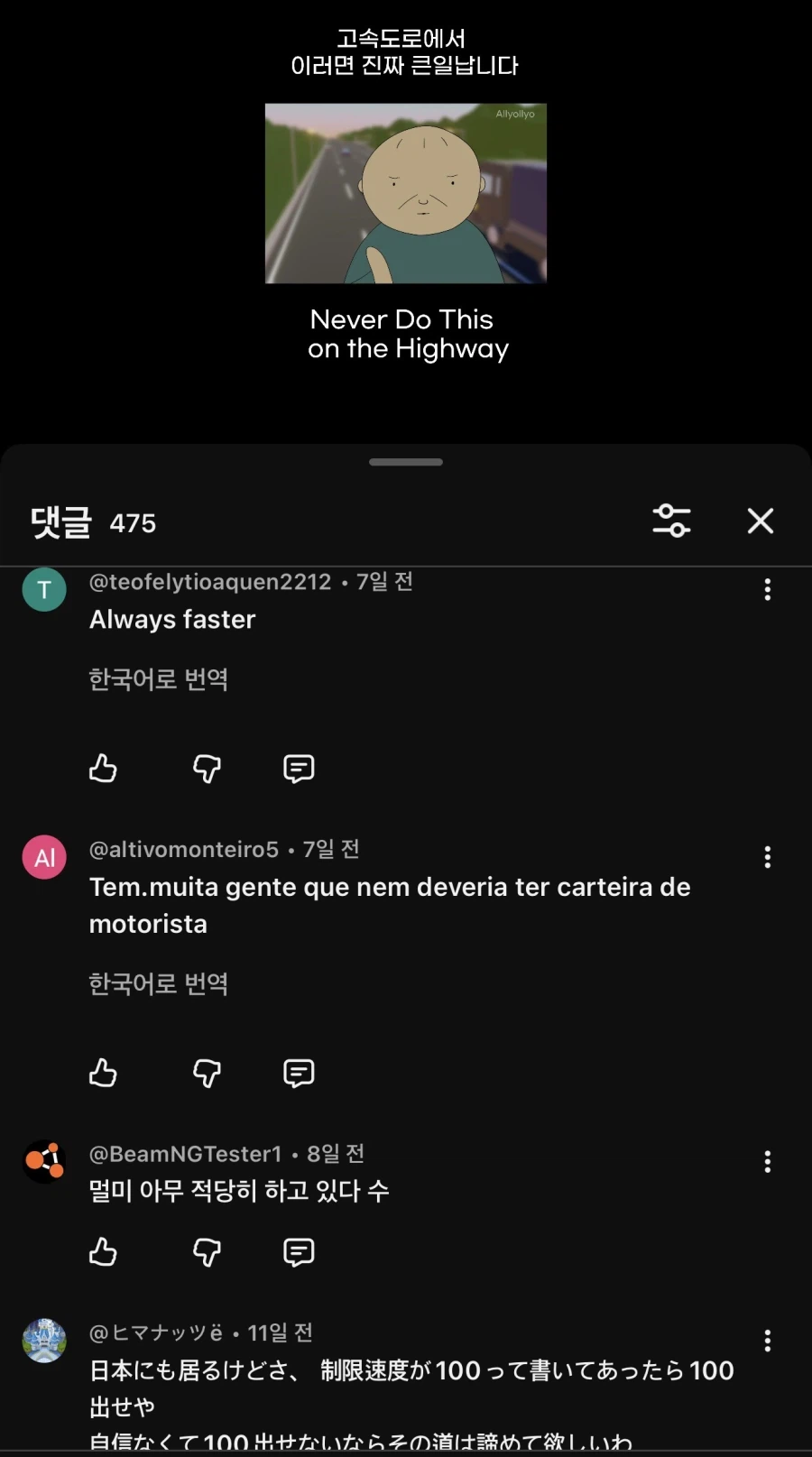
Task: Open teofelytioaquen2212's profile avatar
Action: (44, 590)
